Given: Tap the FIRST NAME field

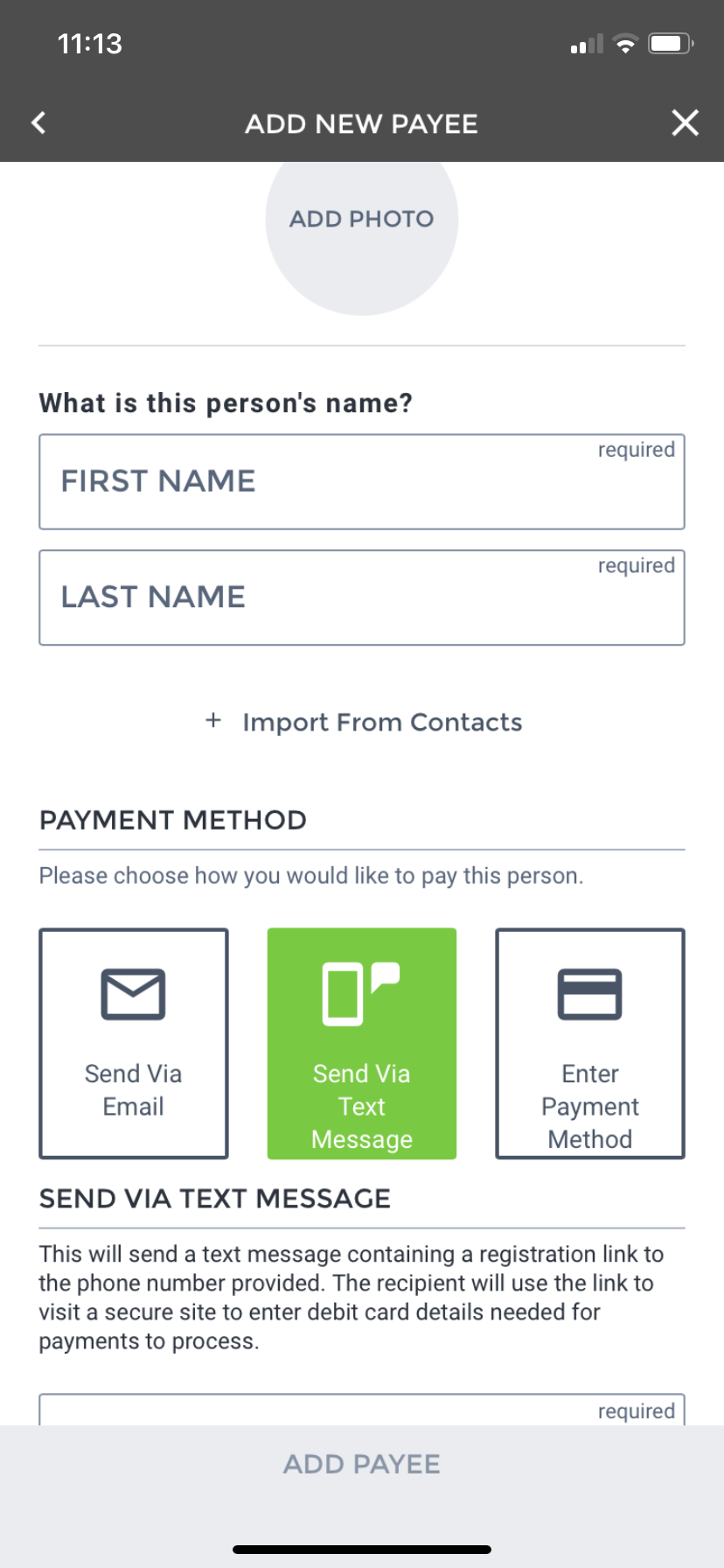Looking at the screenshot, I should (361, 481).
